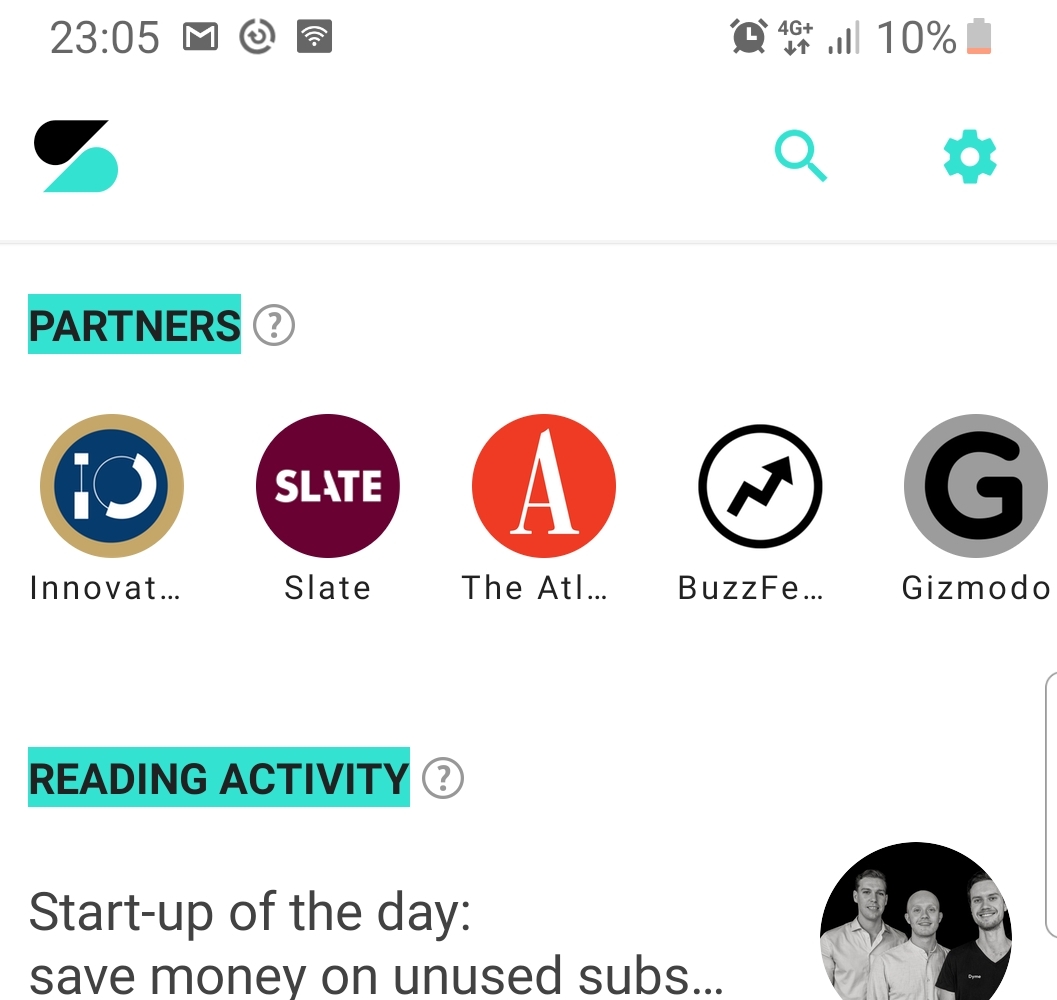
Task: Open the Gizmodo partner
Action: click(x=975, y=487)
